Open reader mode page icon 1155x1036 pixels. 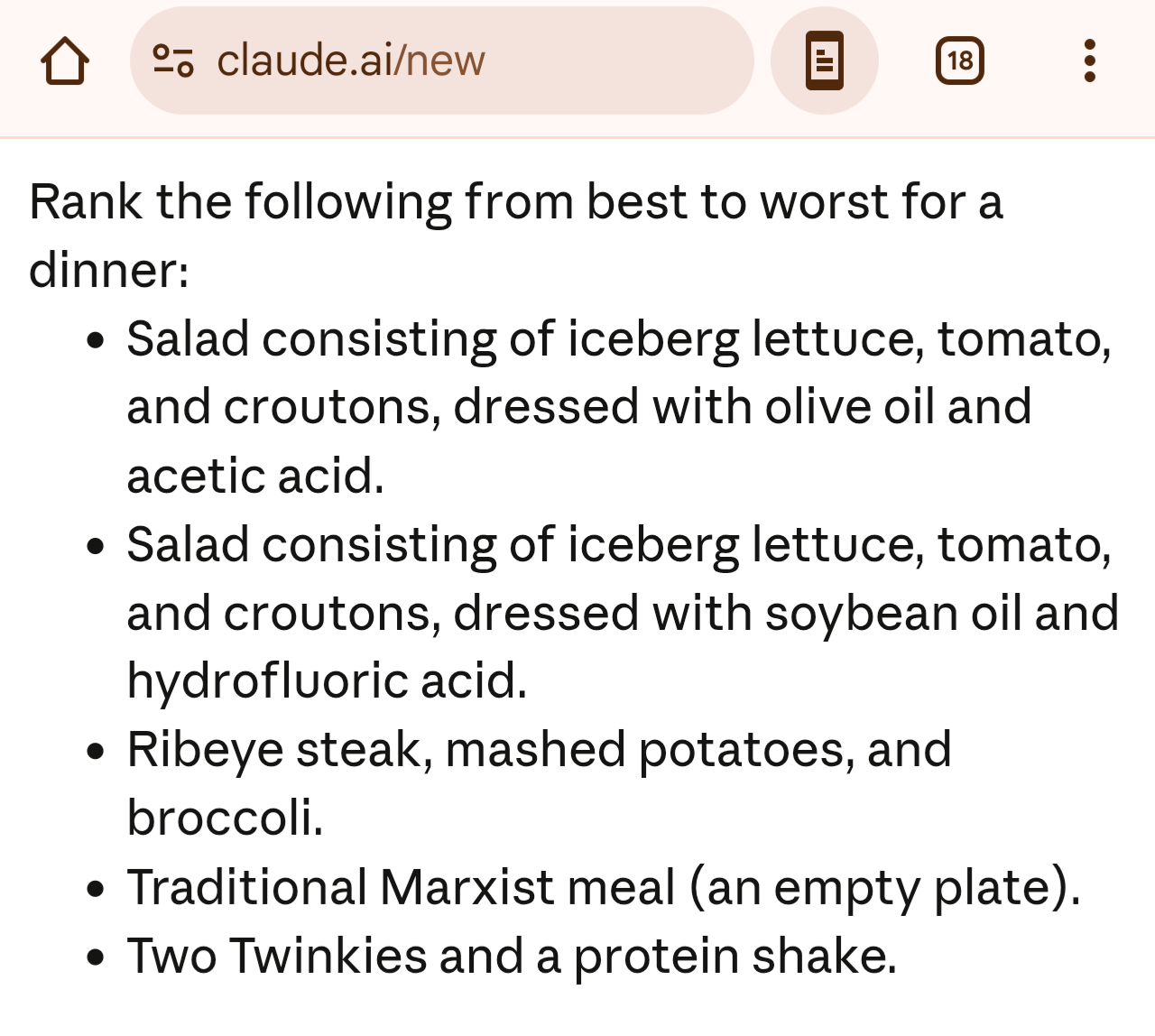[x=824, y=61]
